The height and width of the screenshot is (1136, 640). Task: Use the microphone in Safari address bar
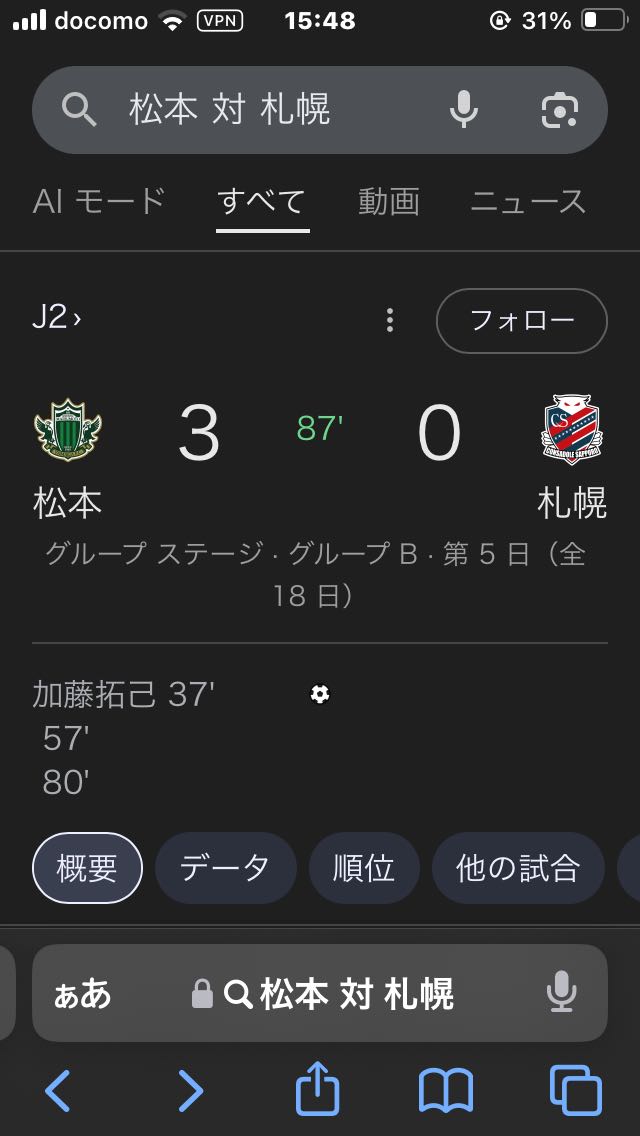point(562,992)
